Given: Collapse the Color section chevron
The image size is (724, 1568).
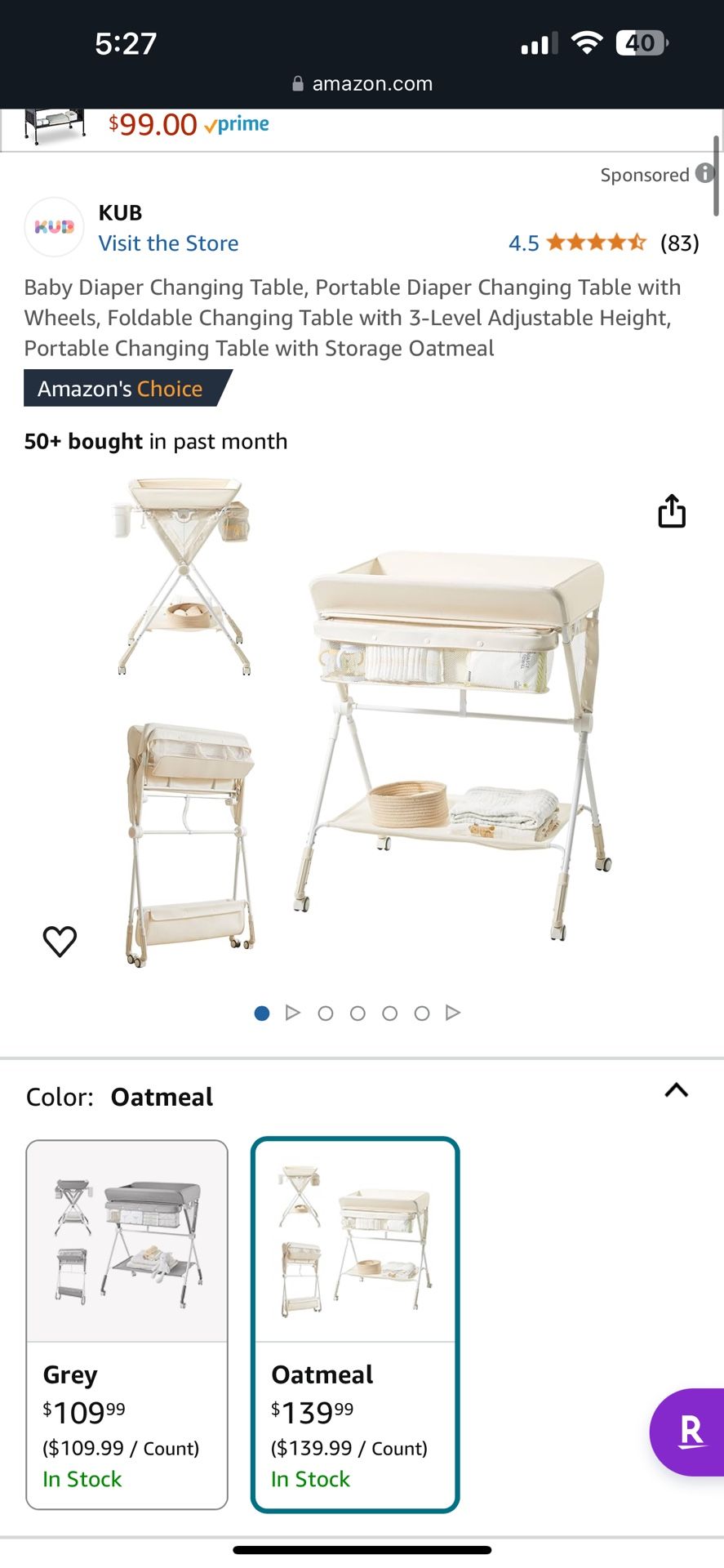Looking at the screenshot, I should tap(677, 1090).
